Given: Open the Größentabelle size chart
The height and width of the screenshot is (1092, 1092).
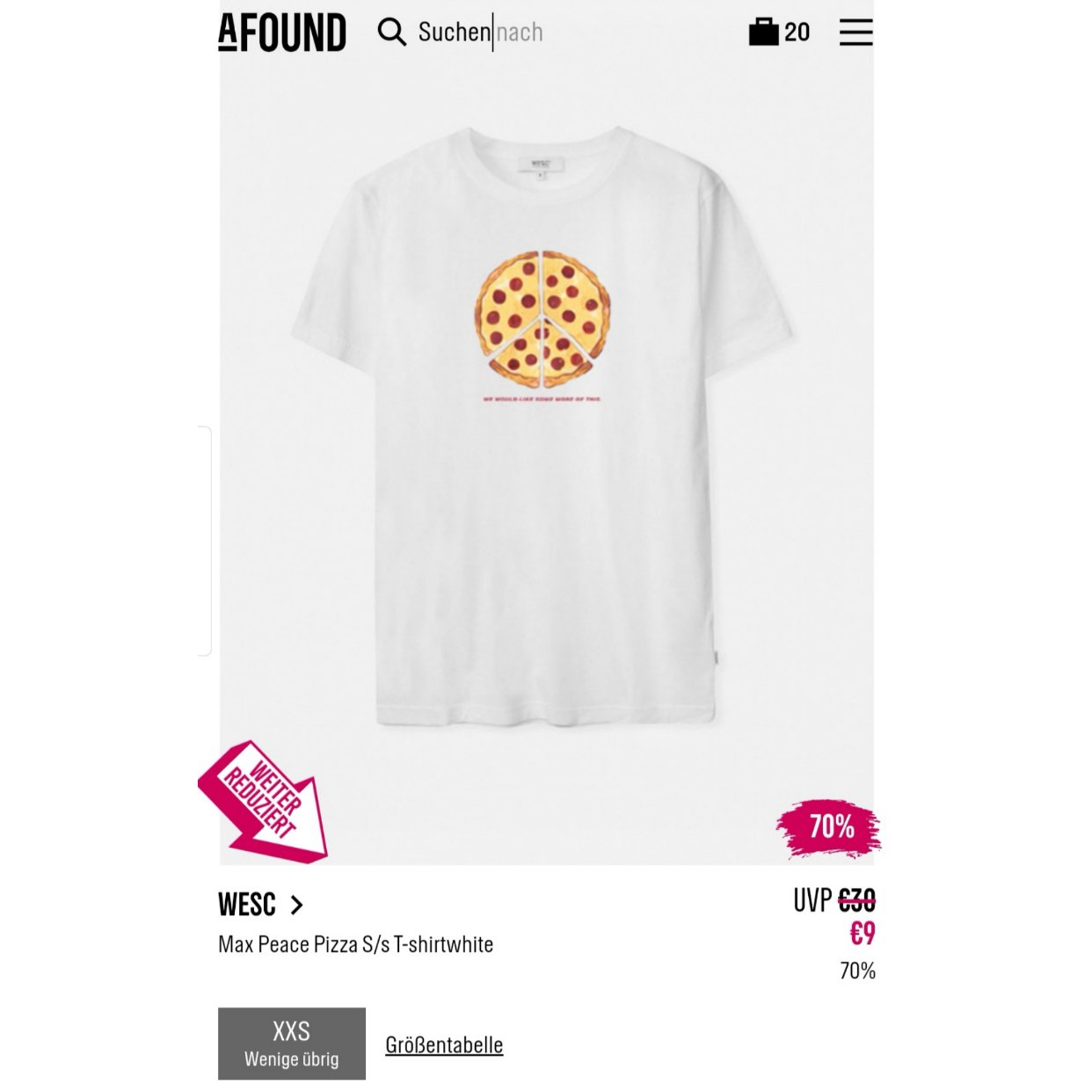Looking at the screenshot, I should click(x=444, y=1045).
